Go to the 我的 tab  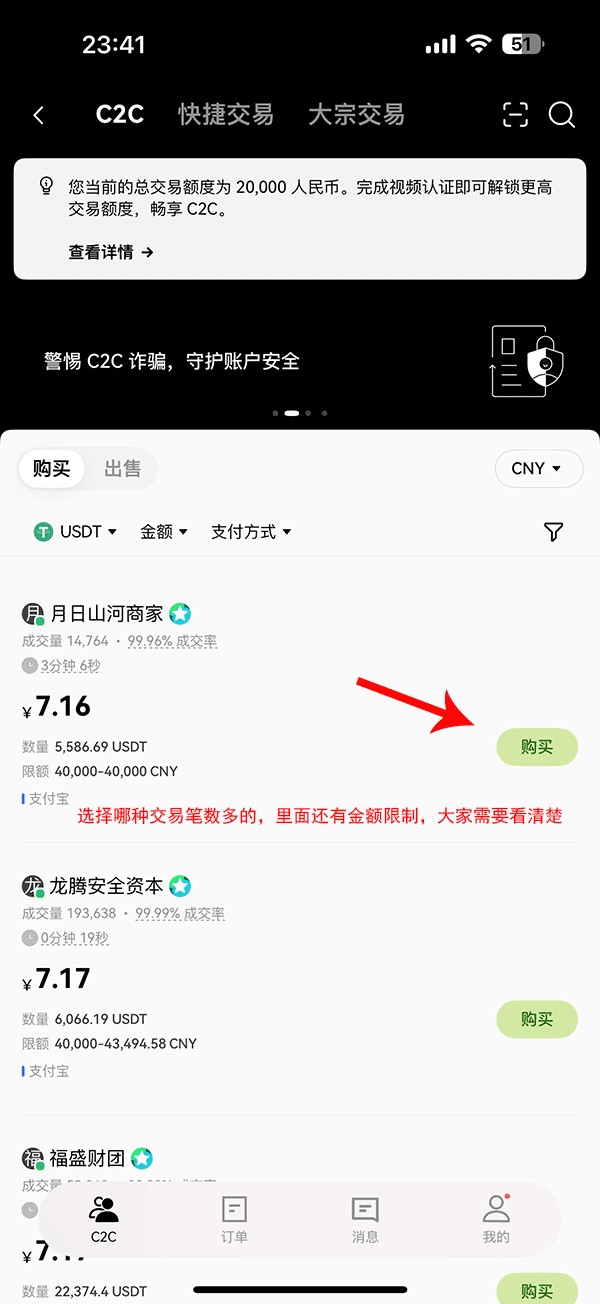(x=496, y=1219)
